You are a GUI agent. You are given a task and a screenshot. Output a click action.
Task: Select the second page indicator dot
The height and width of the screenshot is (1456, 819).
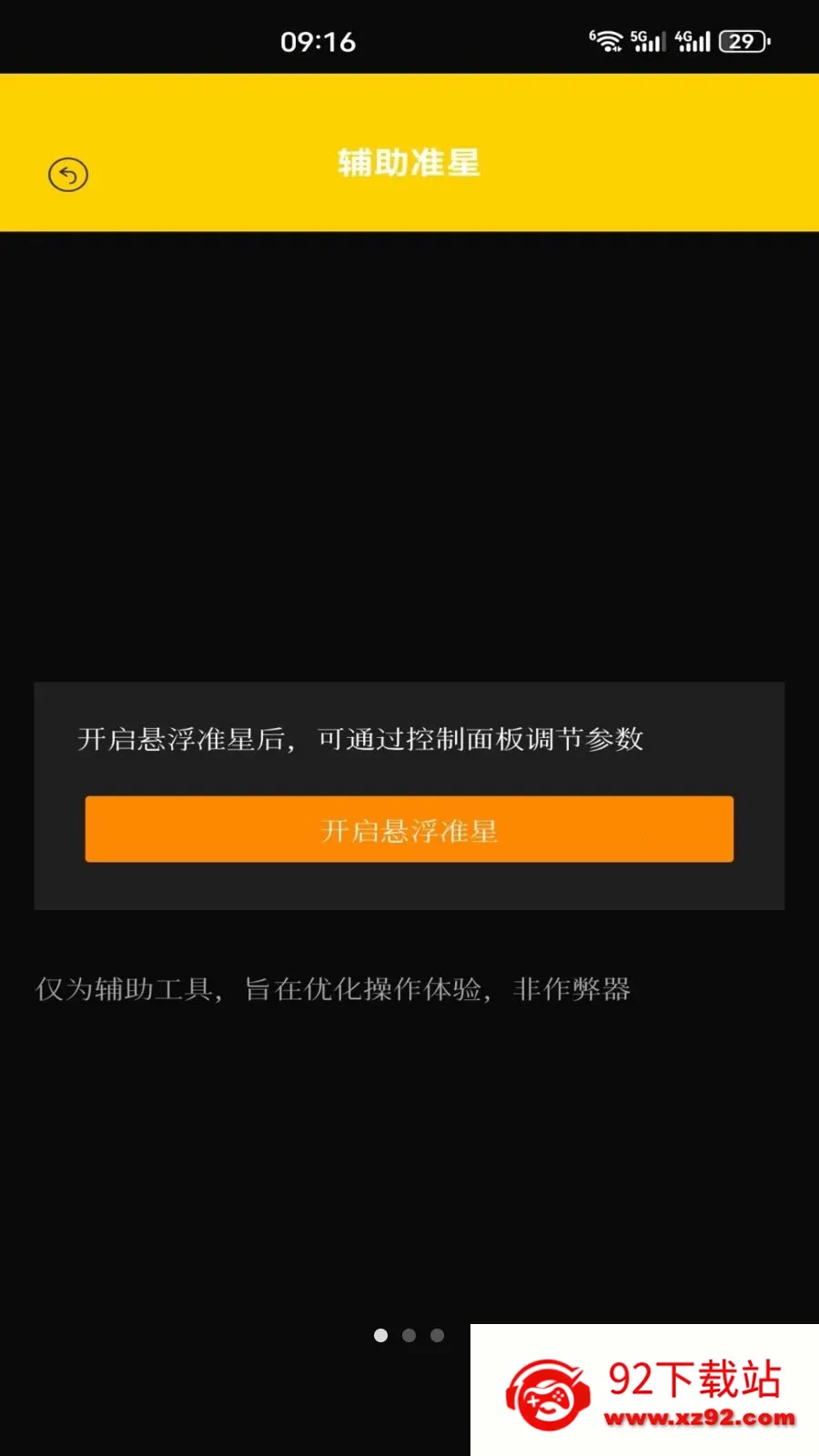tap(409, 1335)
